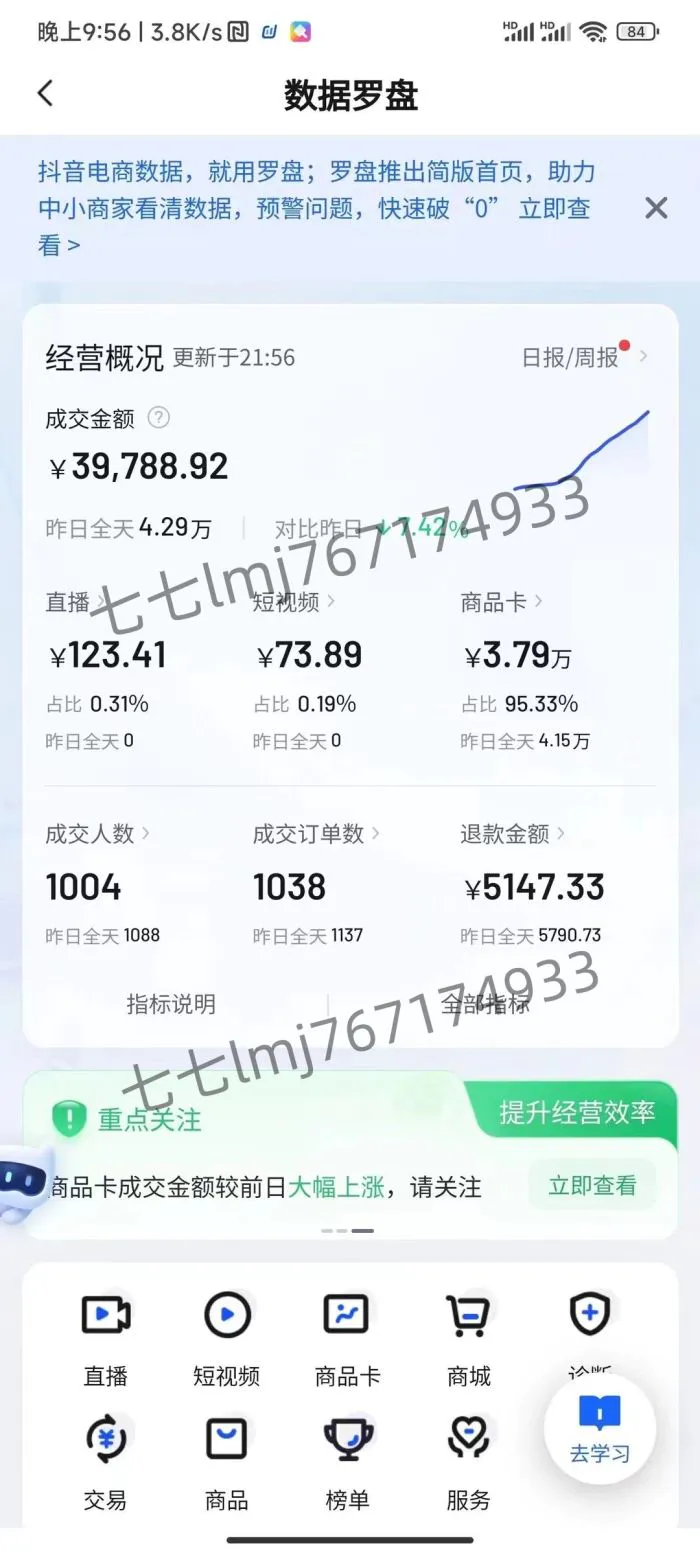Viewport: 700px width, 1555px height.
Task: Open the 成交人数 metric
Action: (x=98, y=833)
